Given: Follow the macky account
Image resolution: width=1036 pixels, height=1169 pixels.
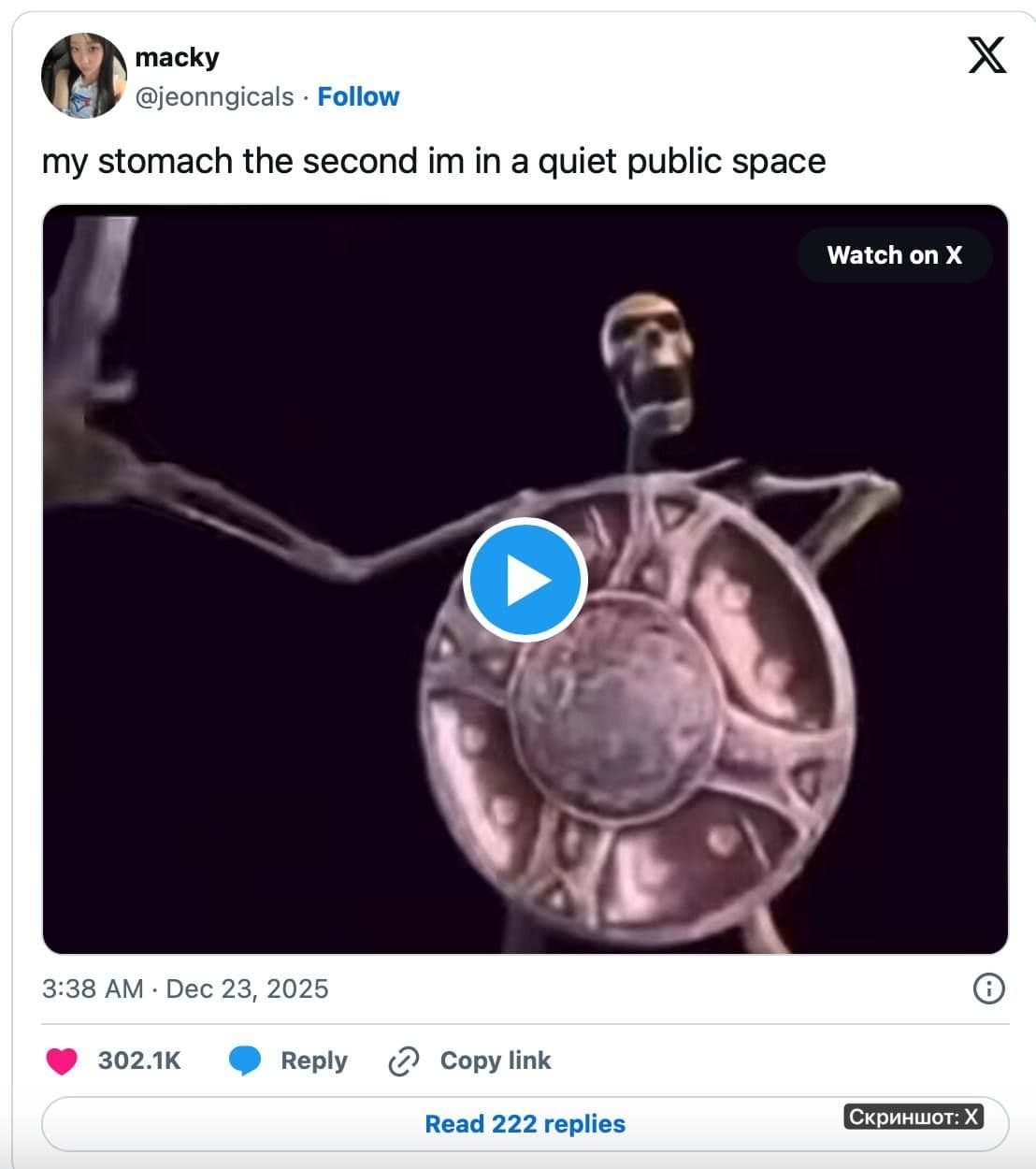Looking at the screenshot, I should [358, 96].
